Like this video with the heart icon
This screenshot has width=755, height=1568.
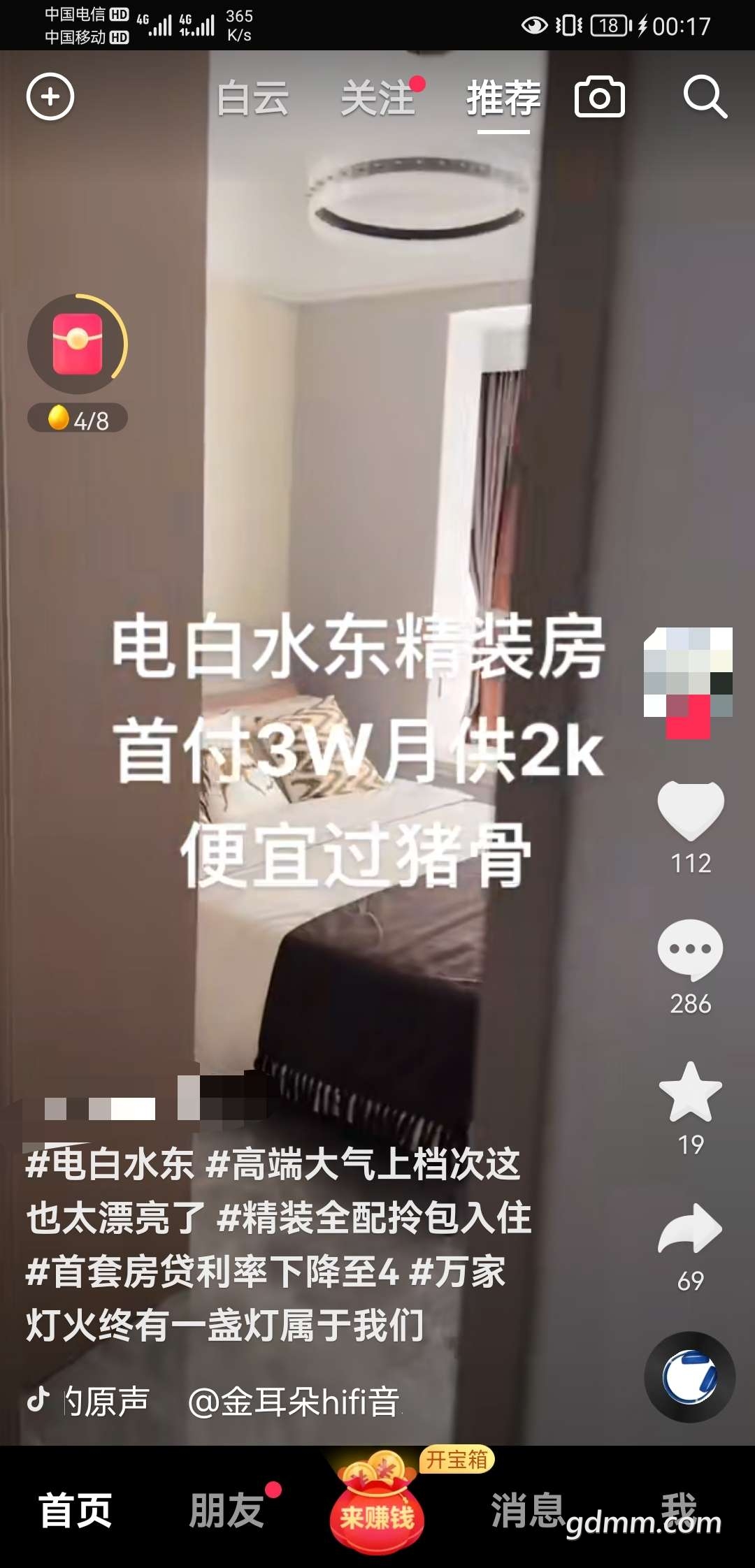tap(691, 811)
